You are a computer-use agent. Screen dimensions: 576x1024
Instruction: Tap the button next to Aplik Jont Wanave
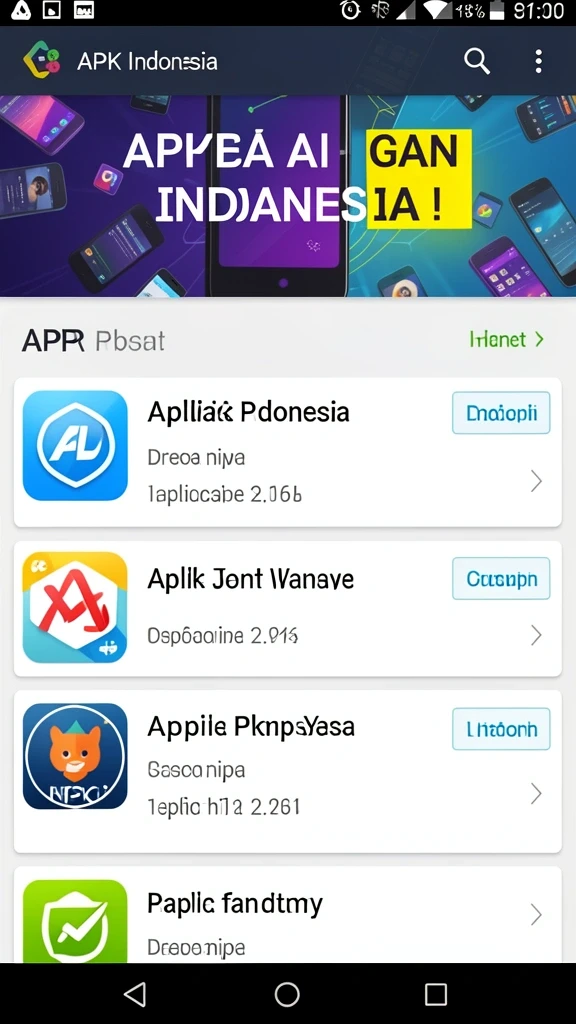click(501, 579)
